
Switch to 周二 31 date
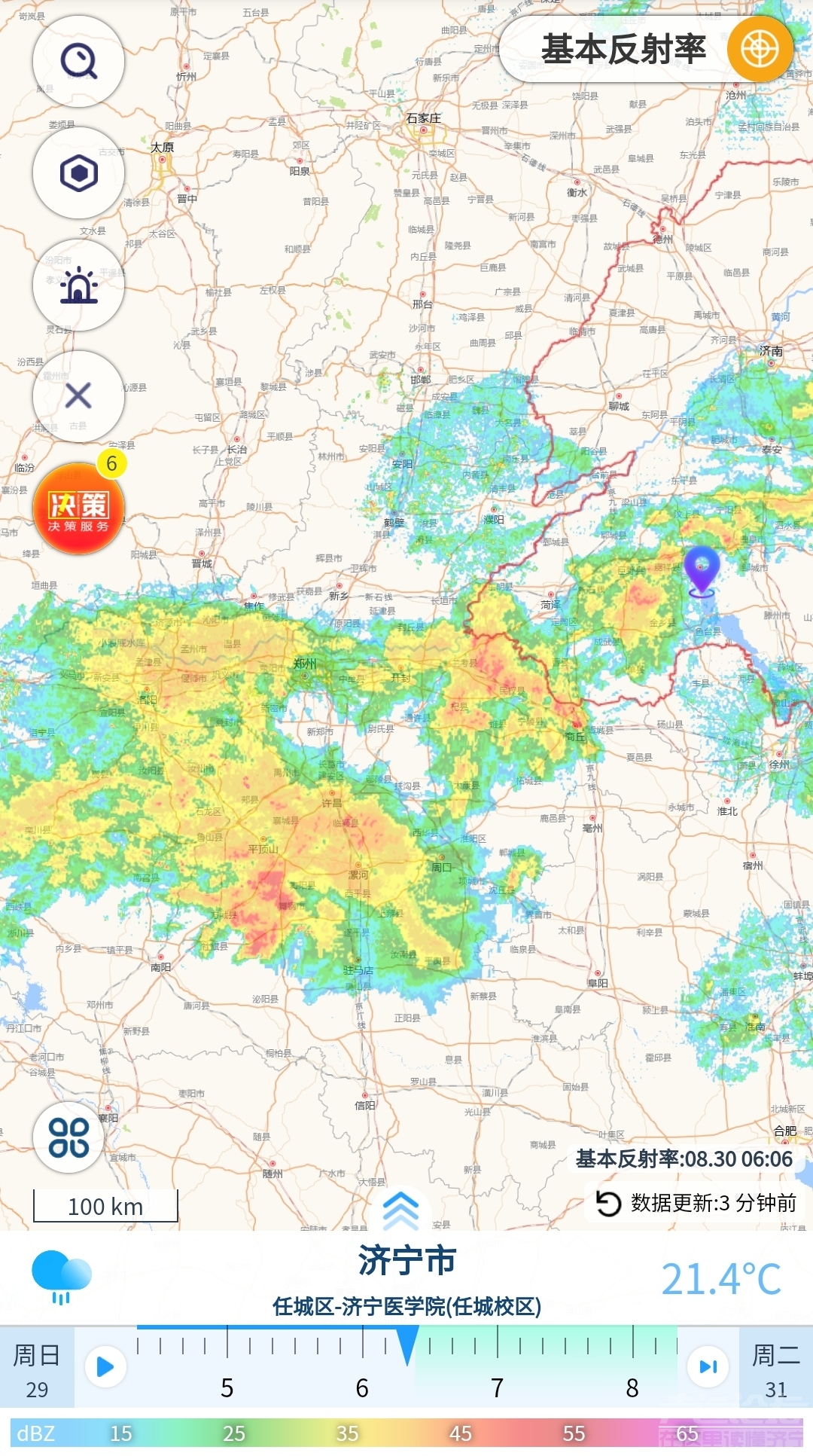coord(776,1368)
